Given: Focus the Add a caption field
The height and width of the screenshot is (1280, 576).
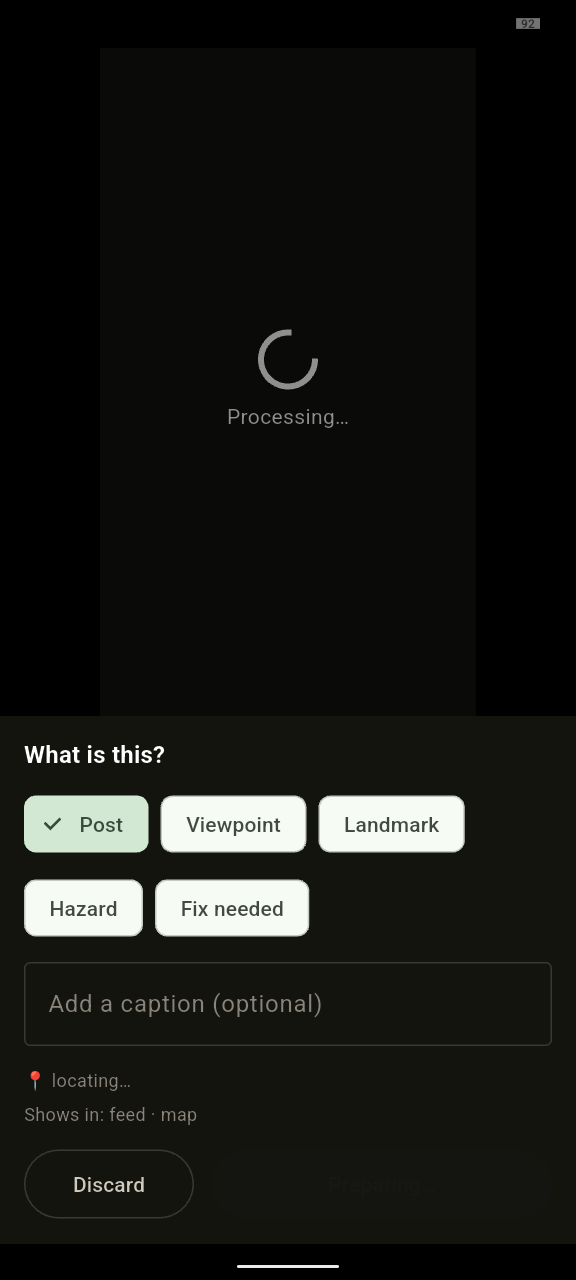Looking at the screenshot, I should tap(288, 1004).
